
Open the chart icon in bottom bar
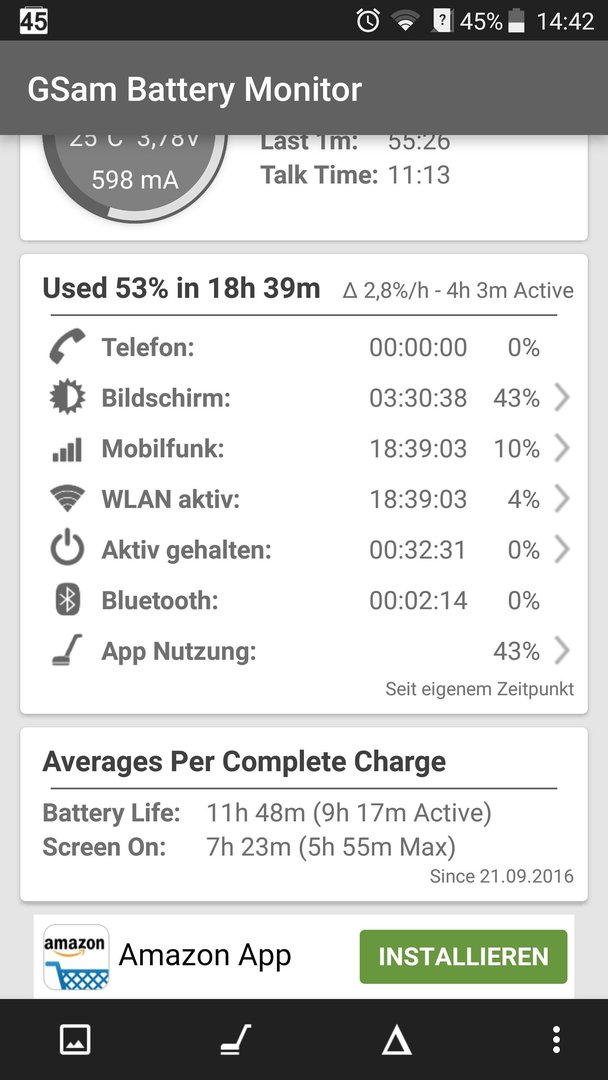pyautogui.click(x=75, y=1039)
